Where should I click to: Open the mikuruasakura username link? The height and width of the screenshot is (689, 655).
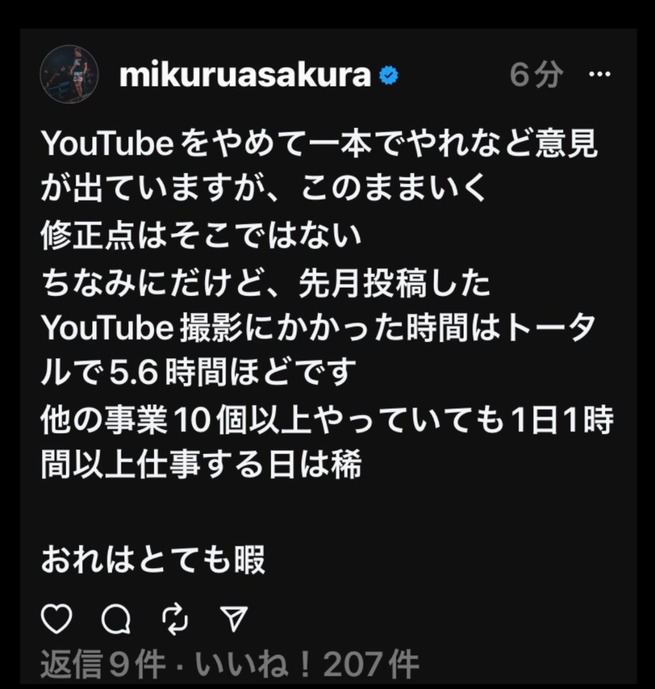[x=244, y=75]
